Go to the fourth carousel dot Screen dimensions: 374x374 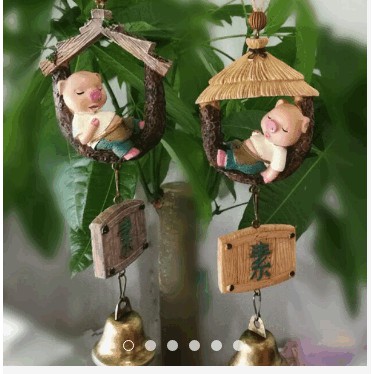coord(194,345)
